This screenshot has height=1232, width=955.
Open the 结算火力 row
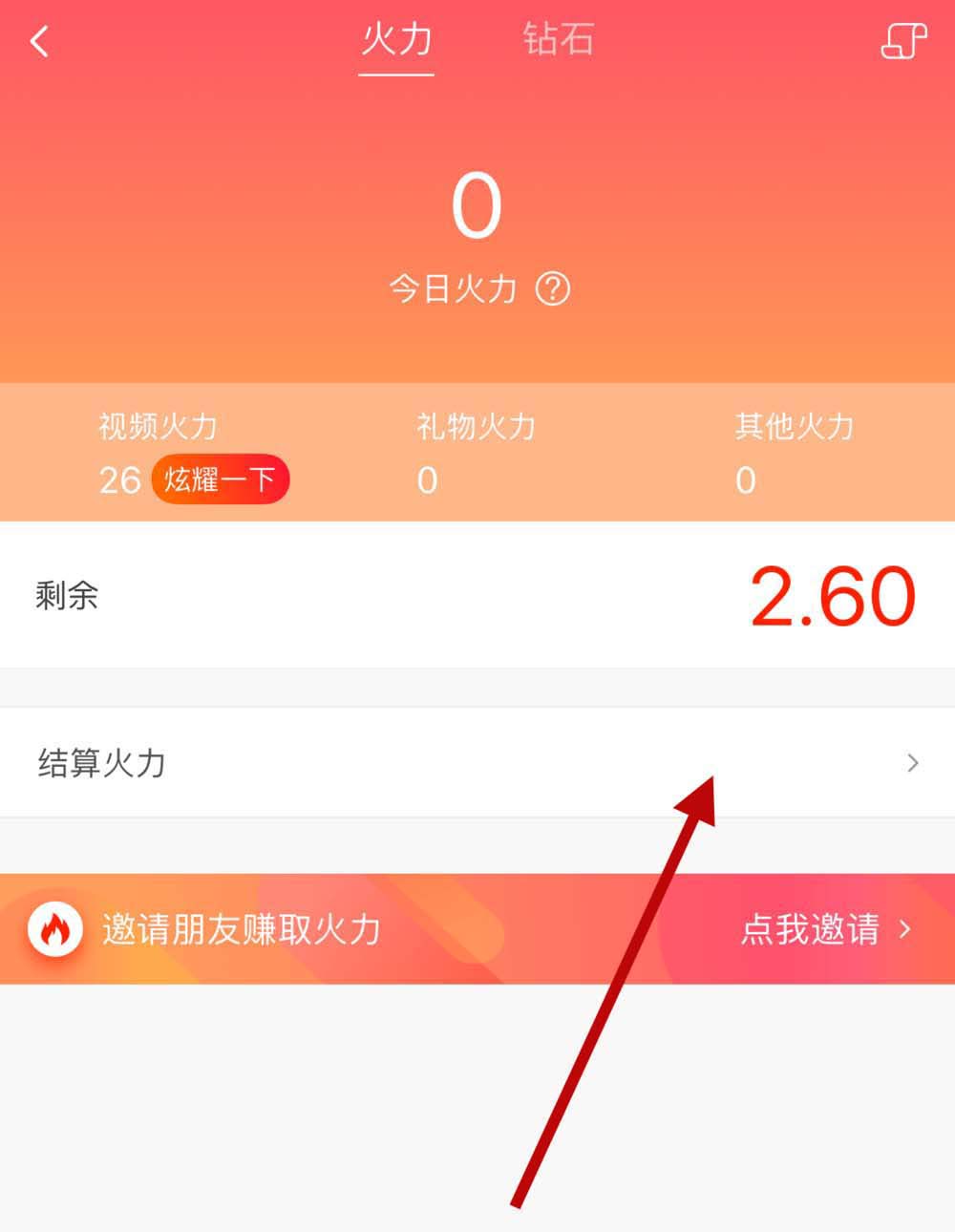(x=477, y=762)
